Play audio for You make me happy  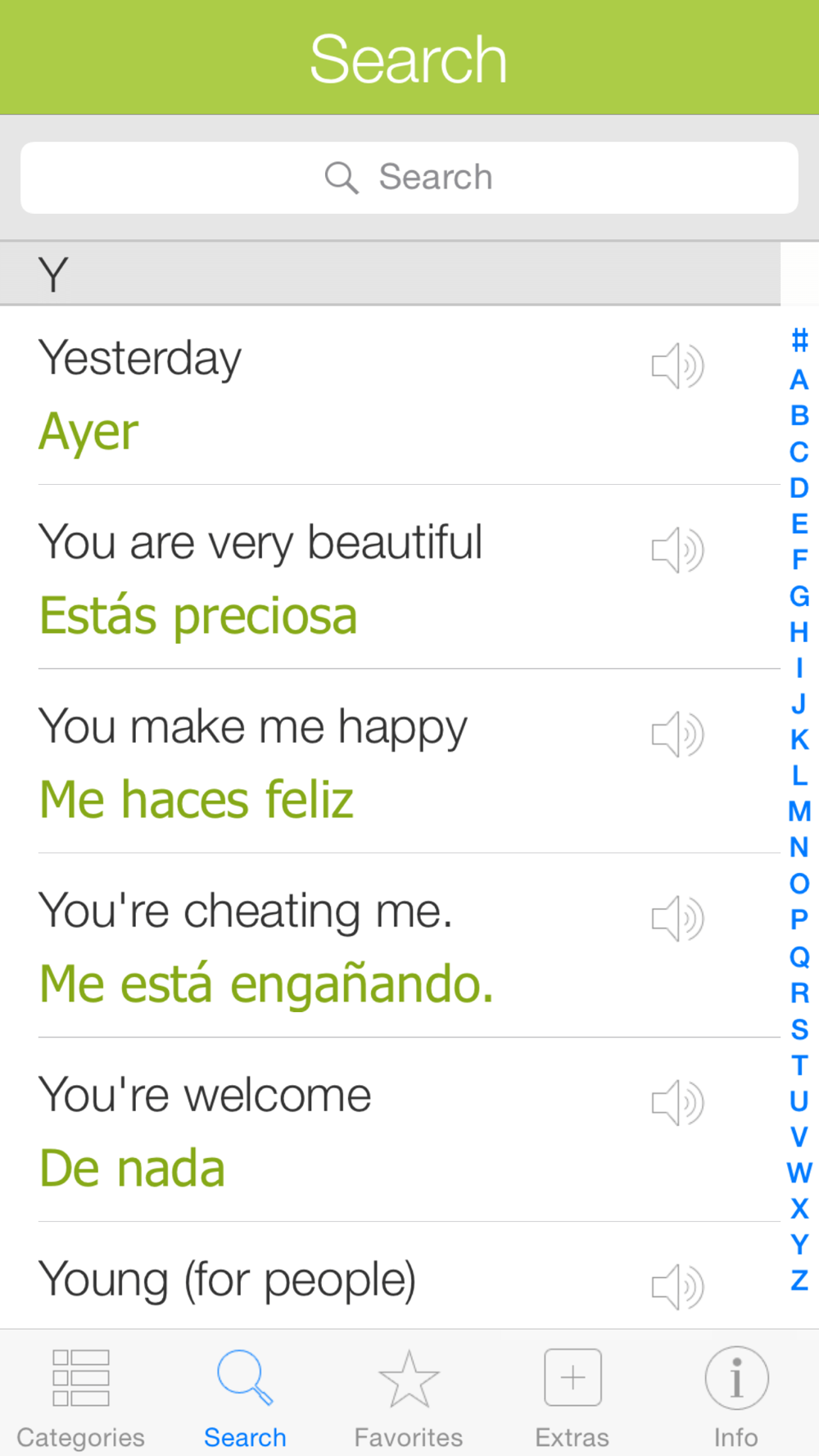tap(677, 734)
